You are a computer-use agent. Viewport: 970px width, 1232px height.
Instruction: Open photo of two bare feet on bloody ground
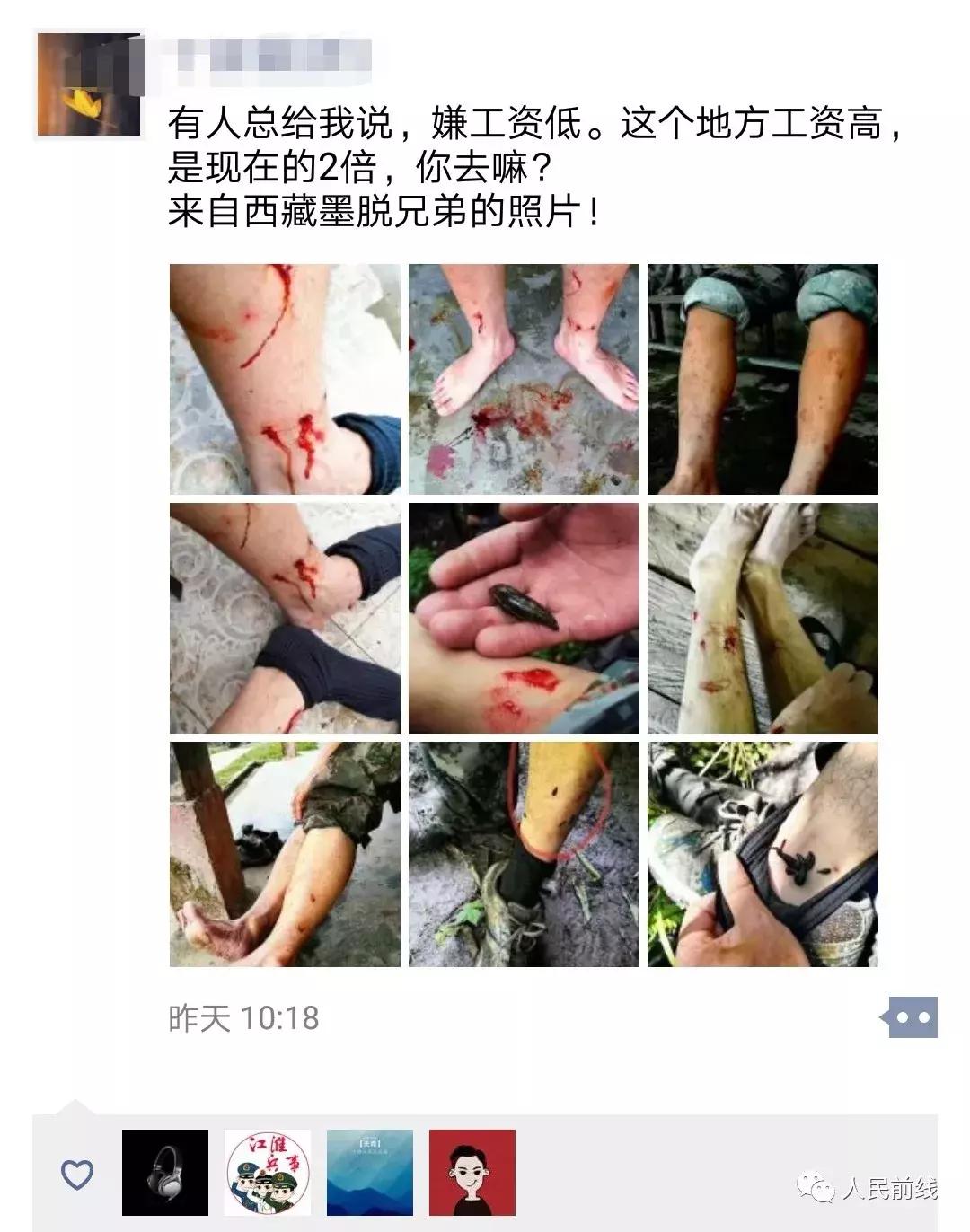tap(524, 379)
